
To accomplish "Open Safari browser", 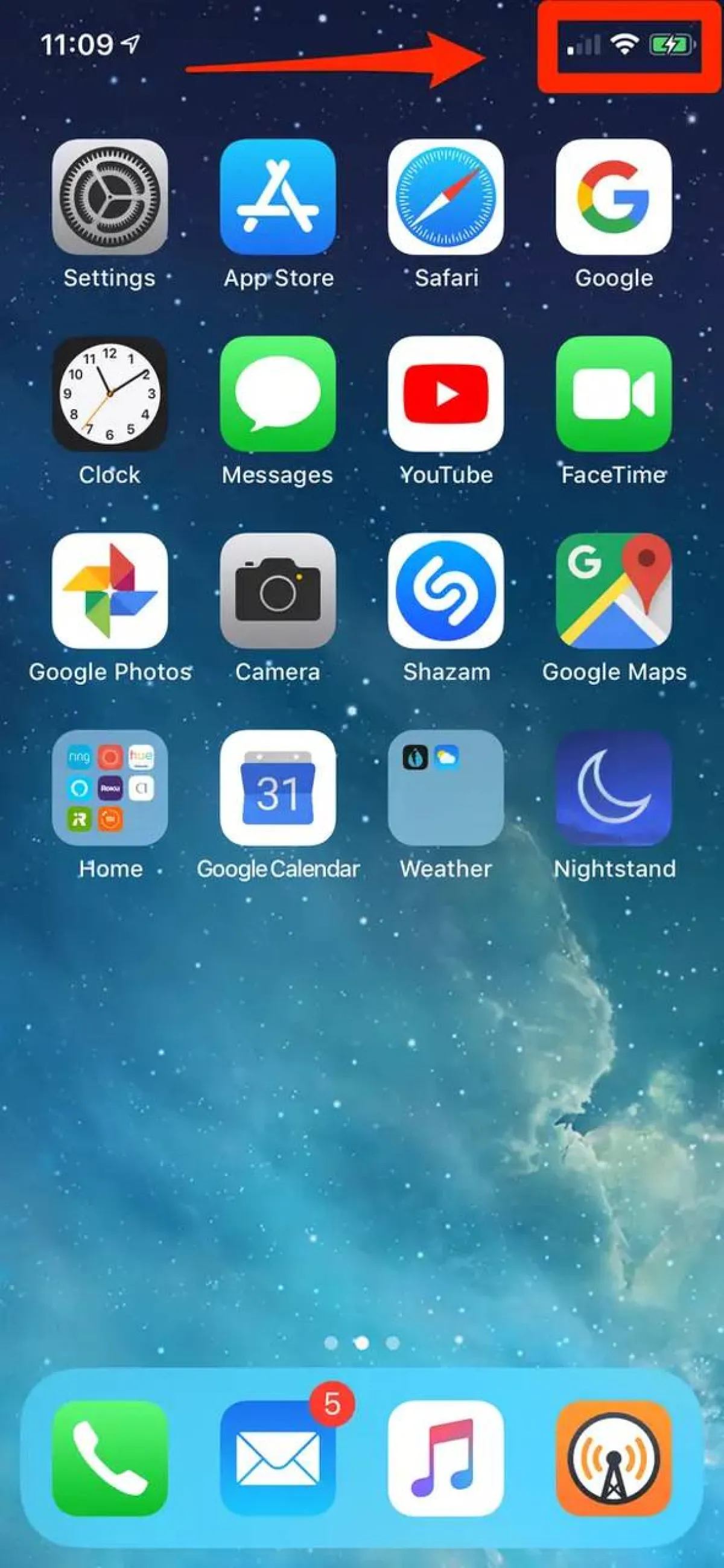I will click(446, 198).
